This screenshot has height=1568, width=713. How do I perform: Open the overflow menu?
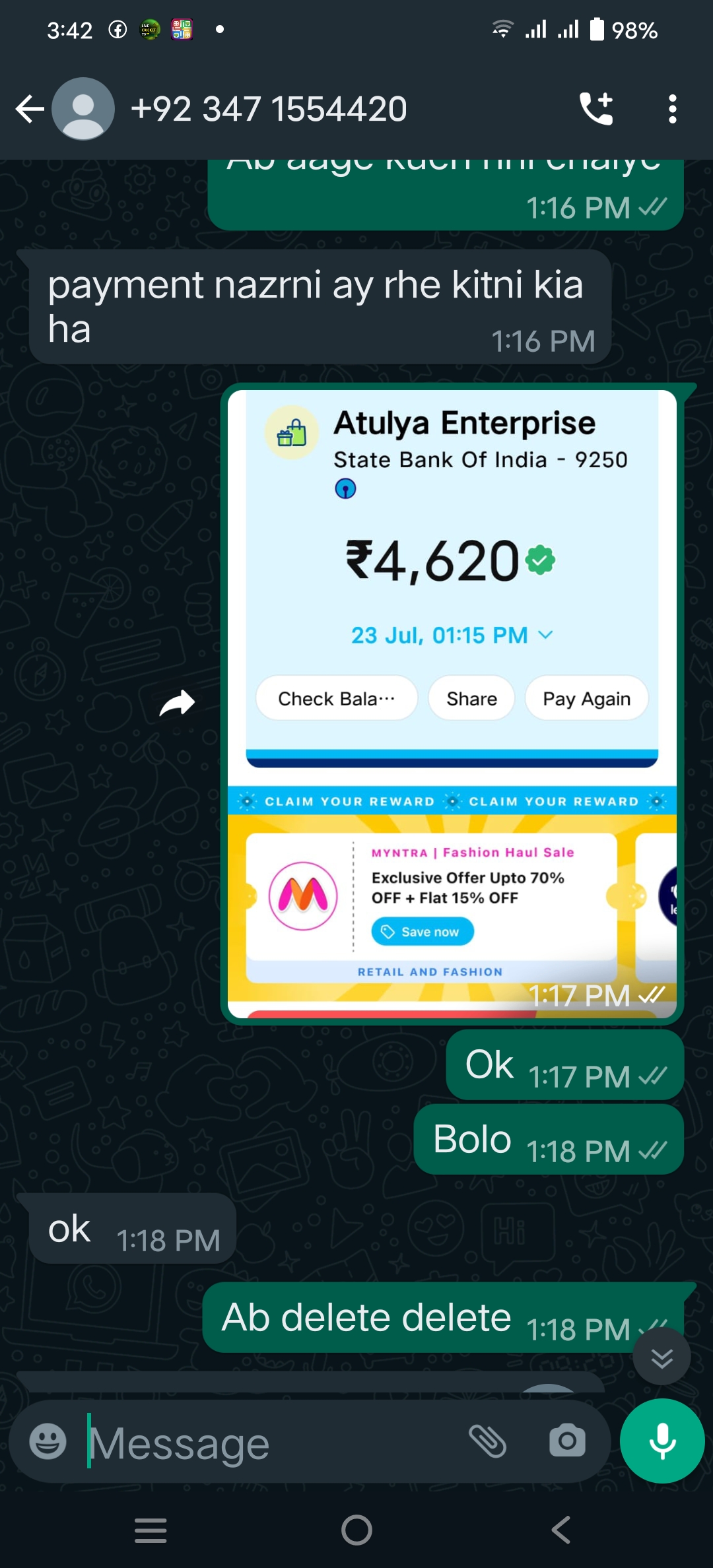click(672, 109)
